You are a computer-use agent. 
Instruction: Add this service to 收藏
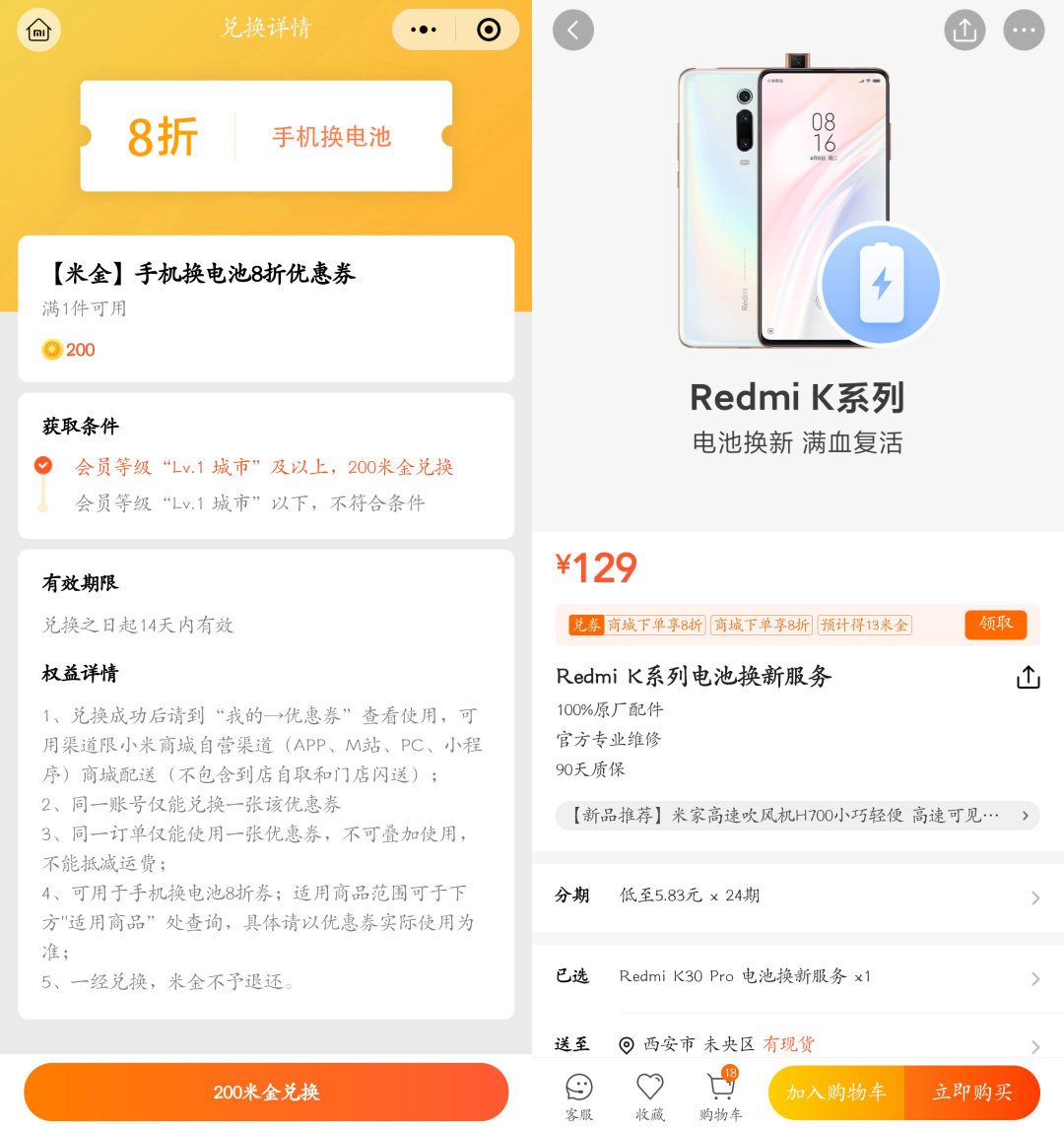(x=649, y=1096)
